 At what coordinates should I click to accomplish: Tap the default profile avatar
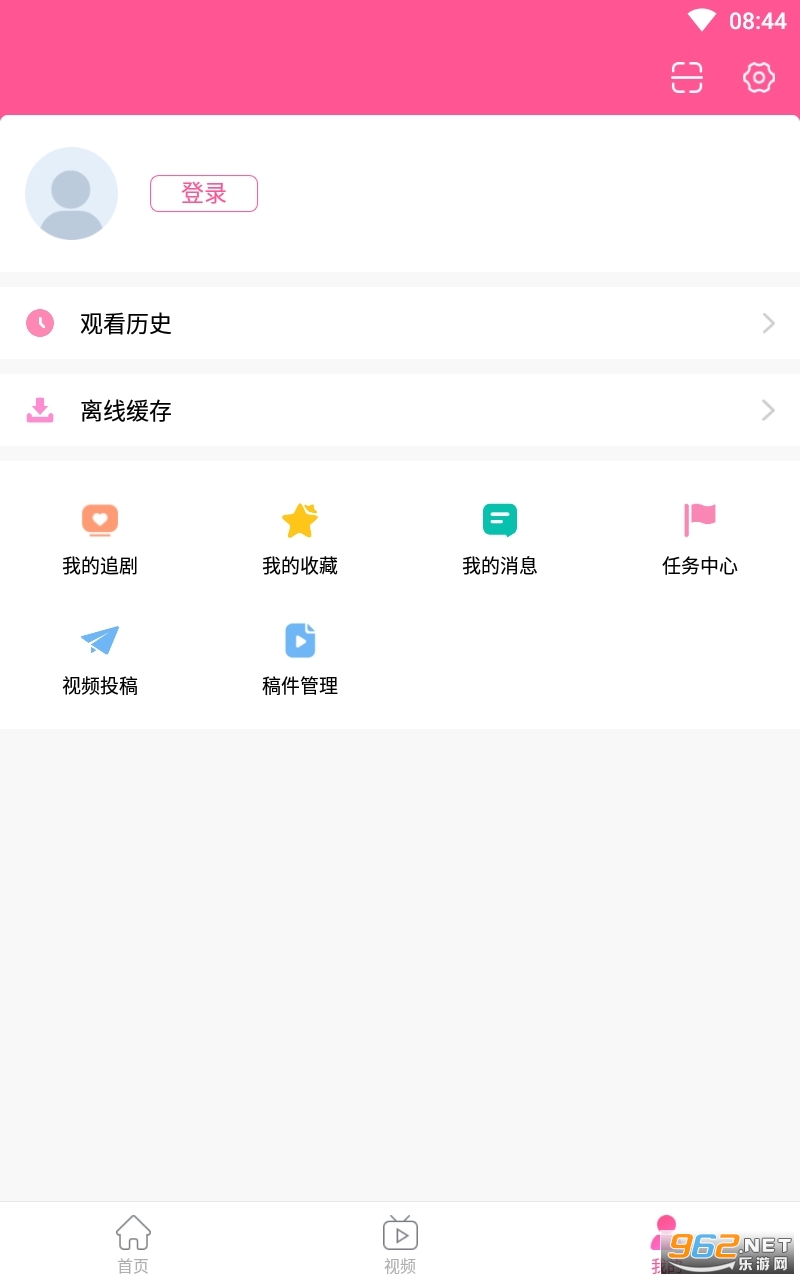click(x=71, y=193)
